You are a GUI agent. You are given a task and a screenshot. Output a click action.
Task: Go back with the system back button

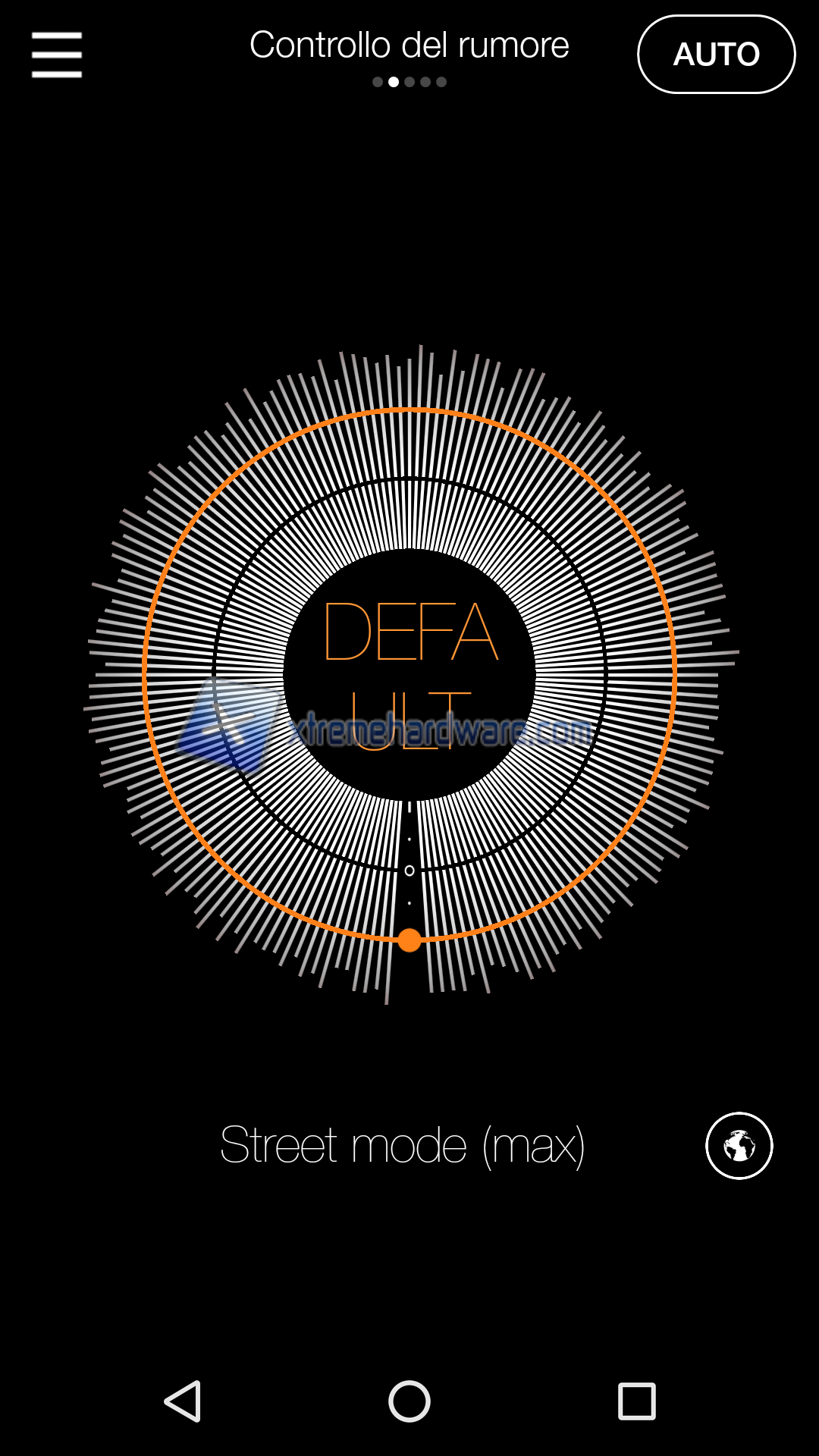(183, 1401)
